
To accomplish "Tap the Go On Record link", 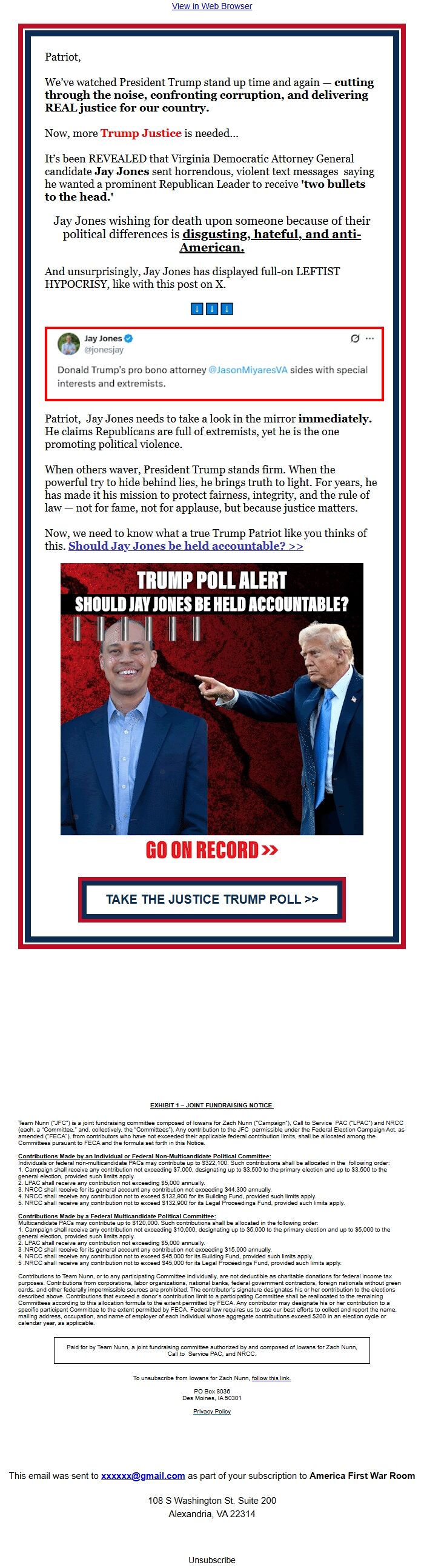I will pyautogui.click(x=211, y=850).
